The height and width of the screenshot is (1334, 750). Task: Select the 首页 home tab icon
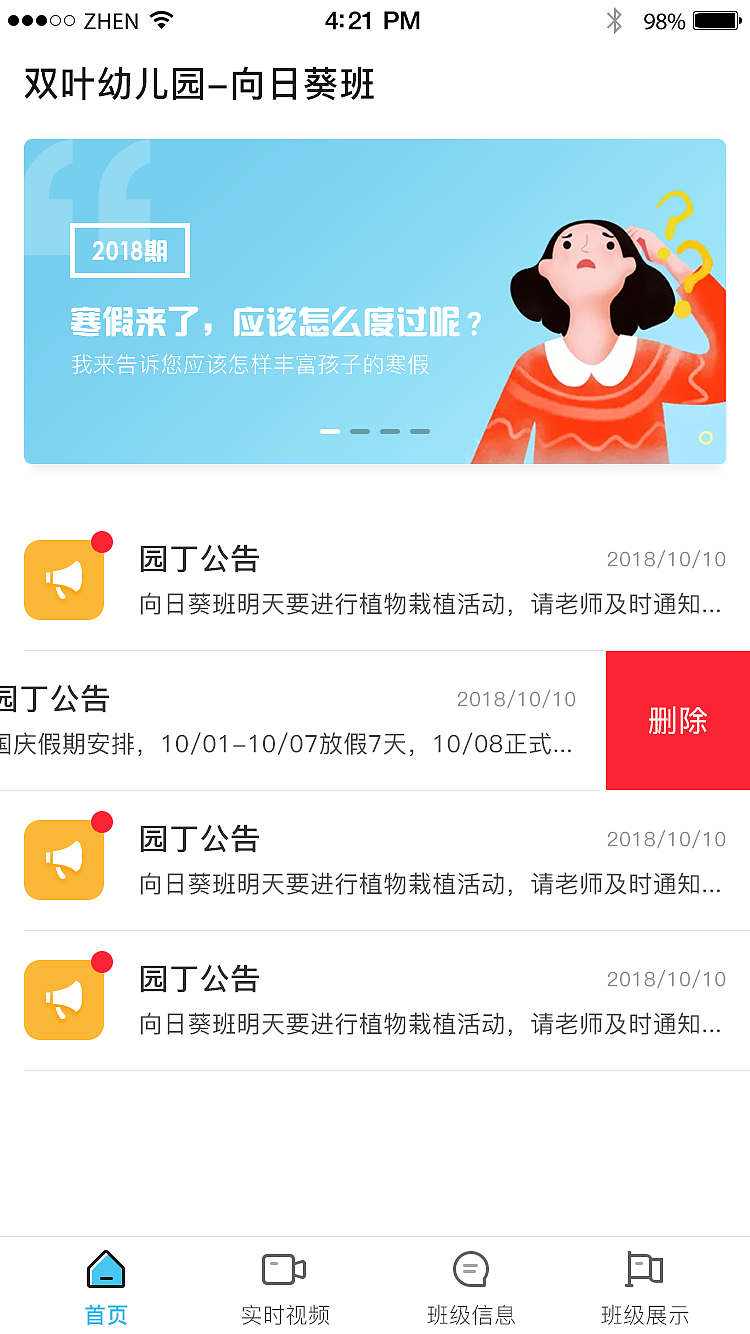tap(106, 1268)
